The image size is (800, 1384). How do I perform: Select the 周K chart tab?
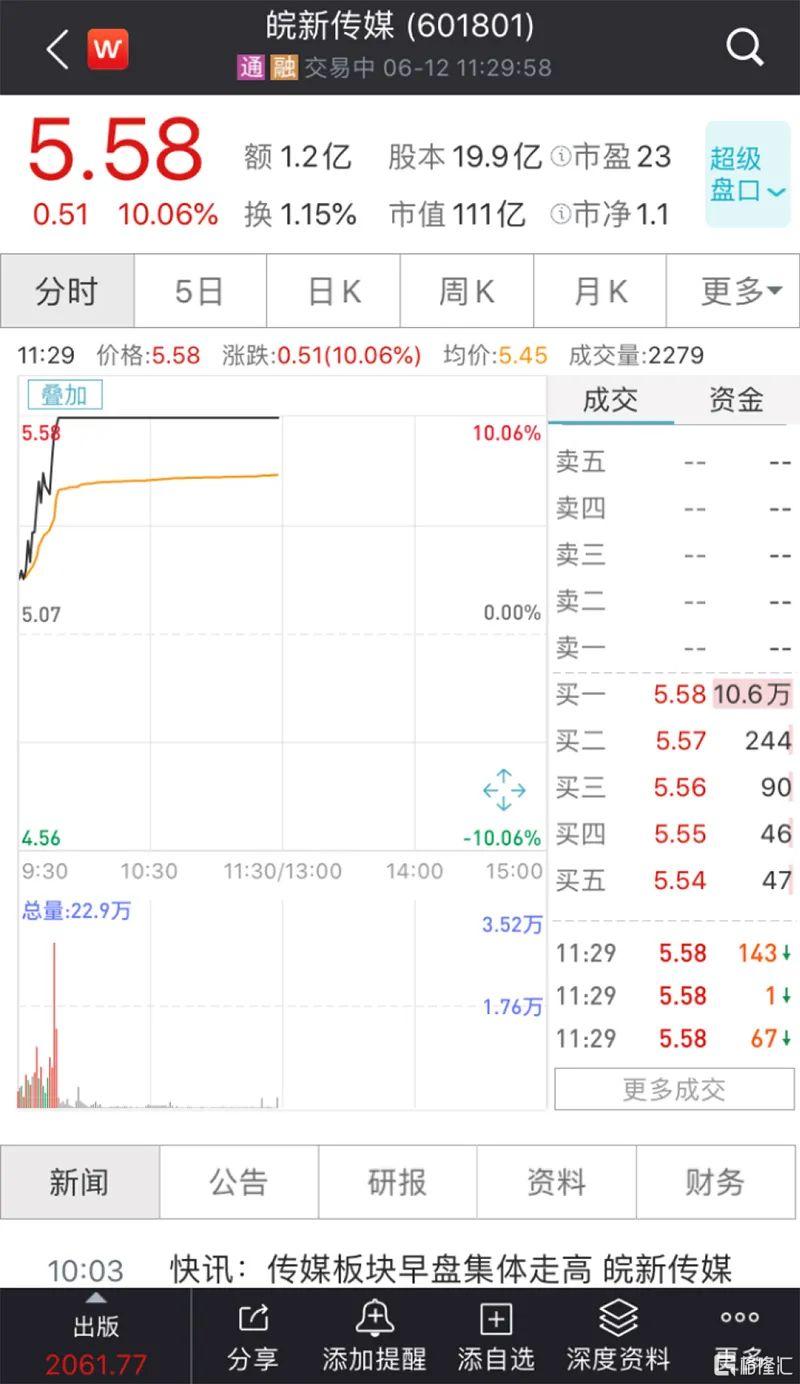(467, 291)
